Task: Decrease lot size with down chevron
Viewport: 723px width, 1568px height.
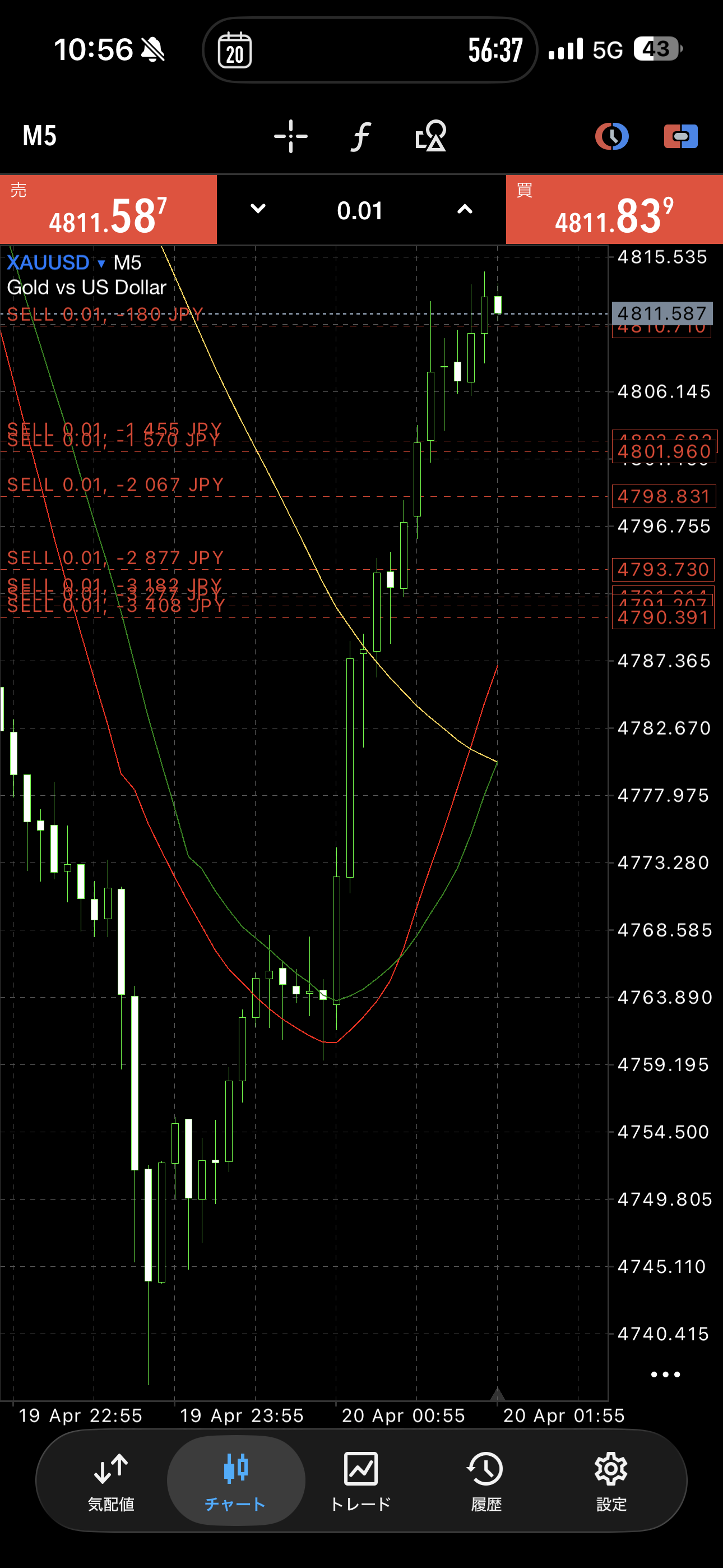Action: [x=258, y=209]
